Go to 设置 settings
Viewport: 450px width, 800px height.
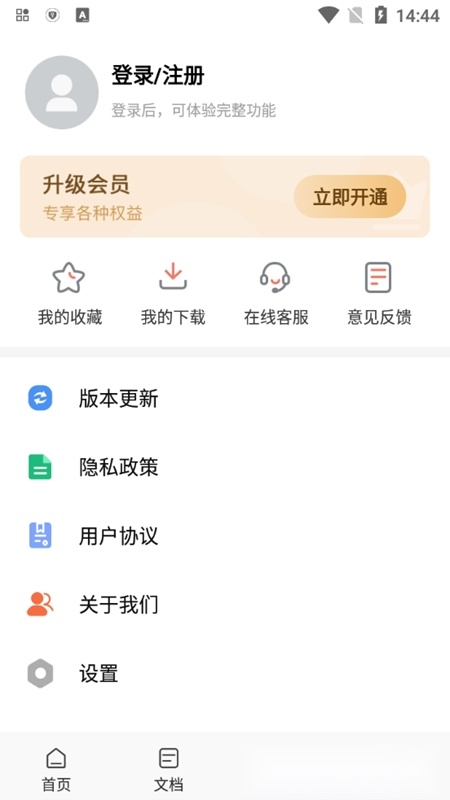pos(225,673)
